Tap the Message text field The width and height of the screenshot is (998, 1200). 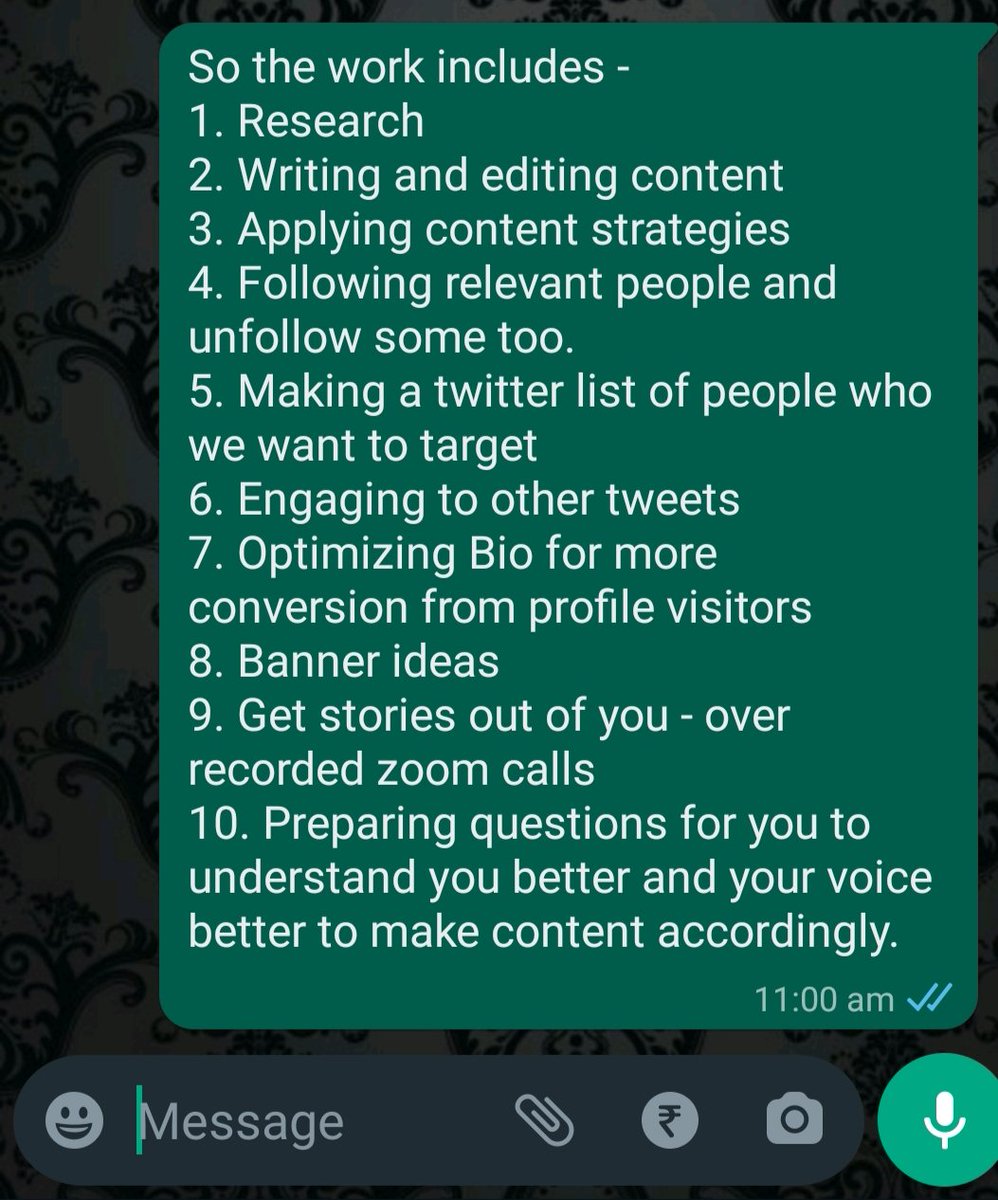click(300, 1121)
